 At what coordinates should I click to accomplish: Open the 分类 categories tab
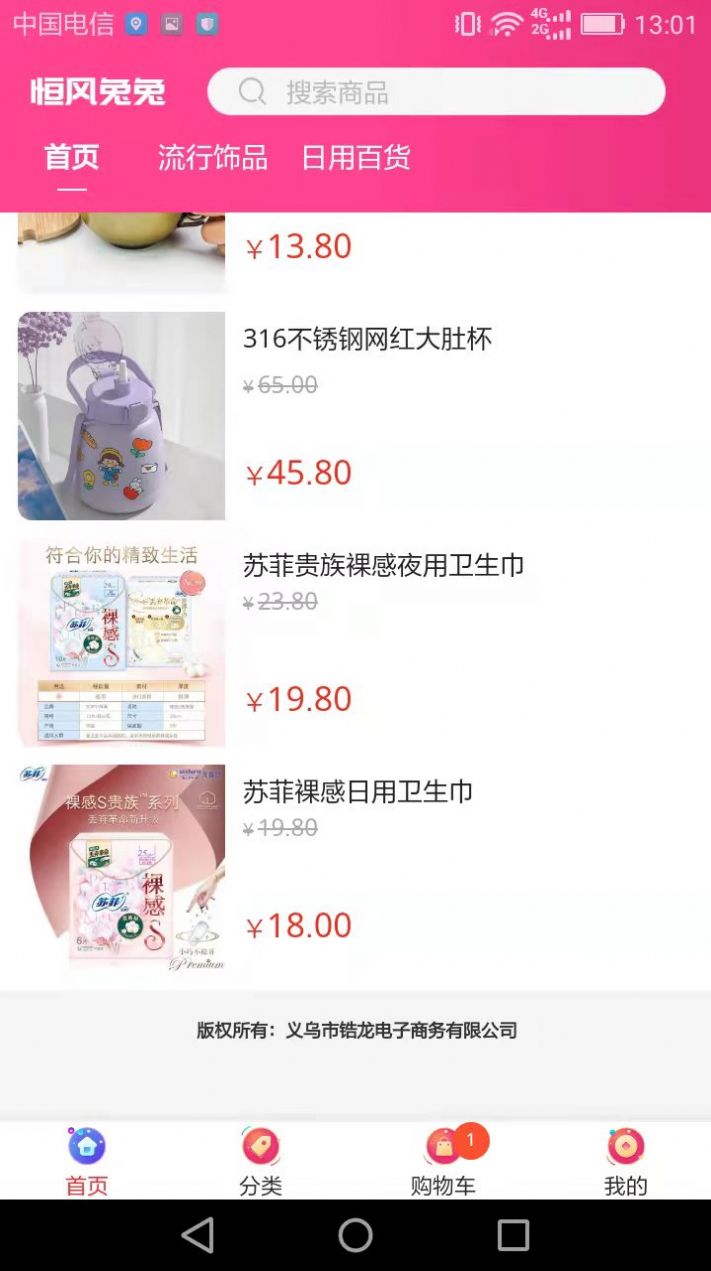tap(261, 1161)
